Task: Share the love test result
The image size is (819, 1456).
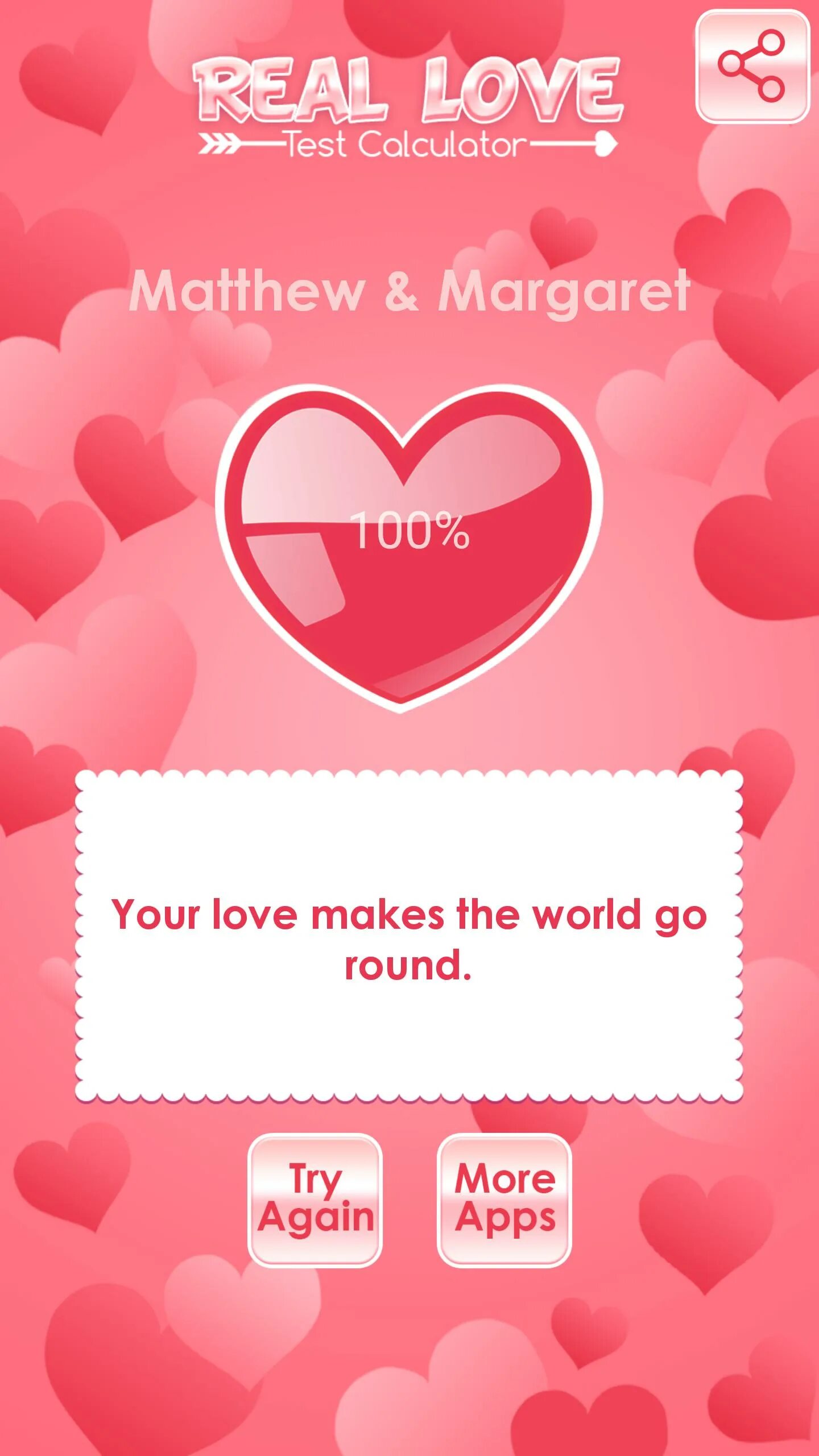Action: pyautogui.click(x=752, y=67)
